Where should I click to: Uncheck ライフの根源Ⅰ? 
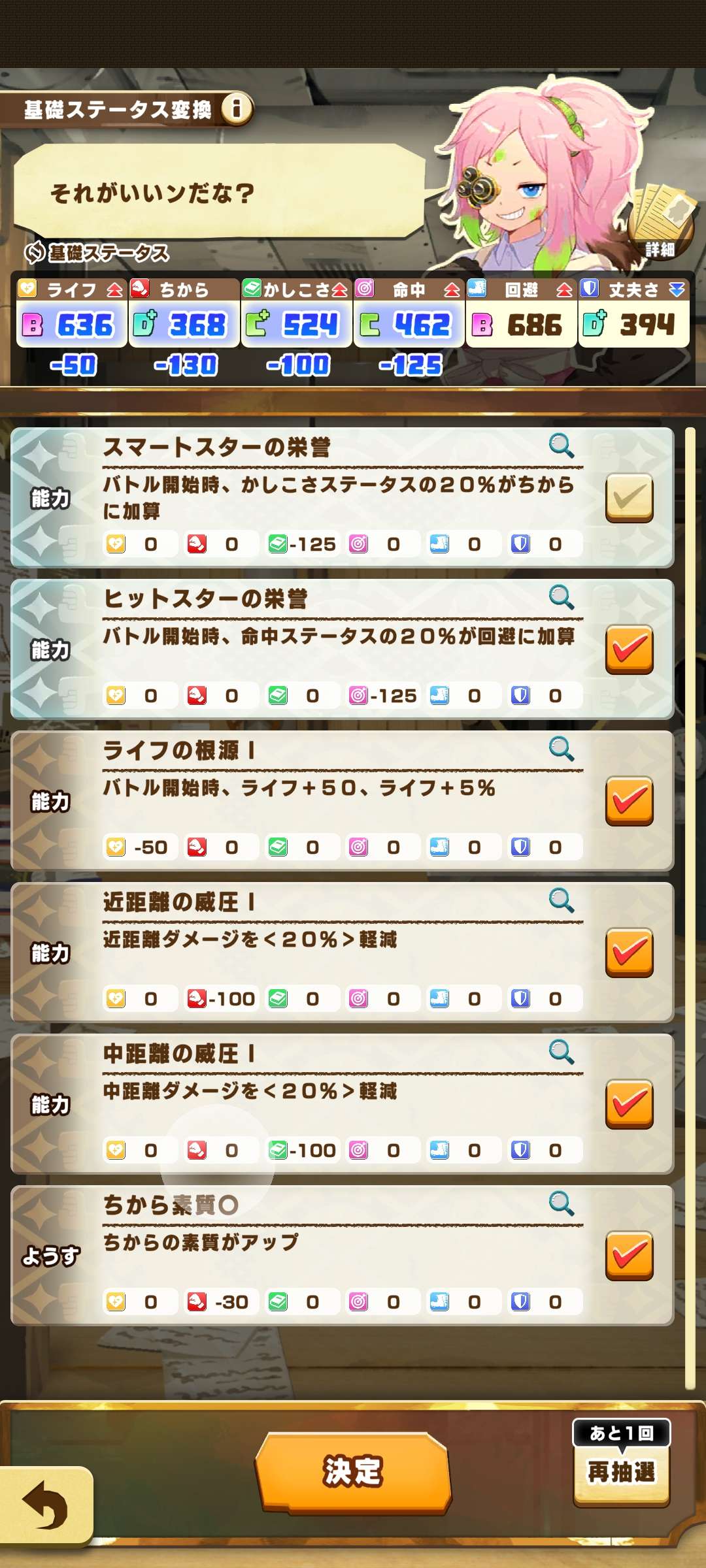click(629, 801)
